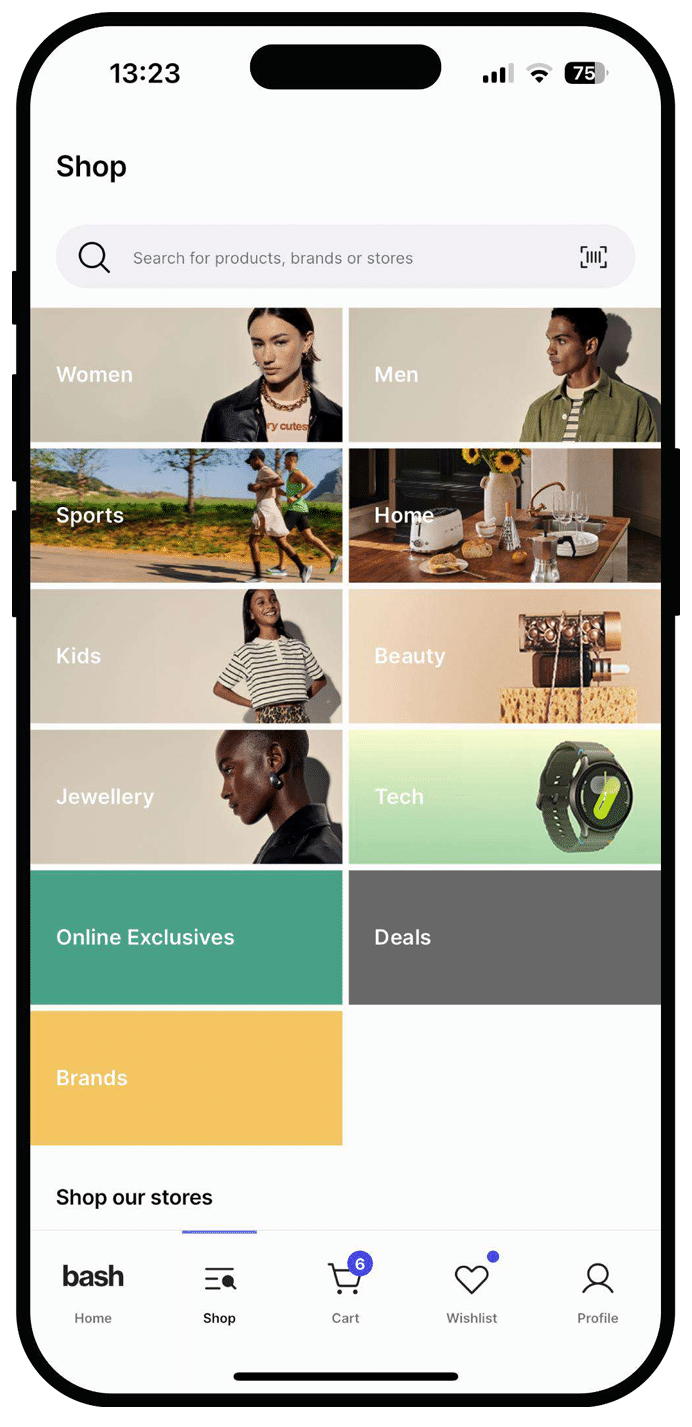
Task: Open the Women category tile
Action: pyautogui.click(x=186, y=375)
